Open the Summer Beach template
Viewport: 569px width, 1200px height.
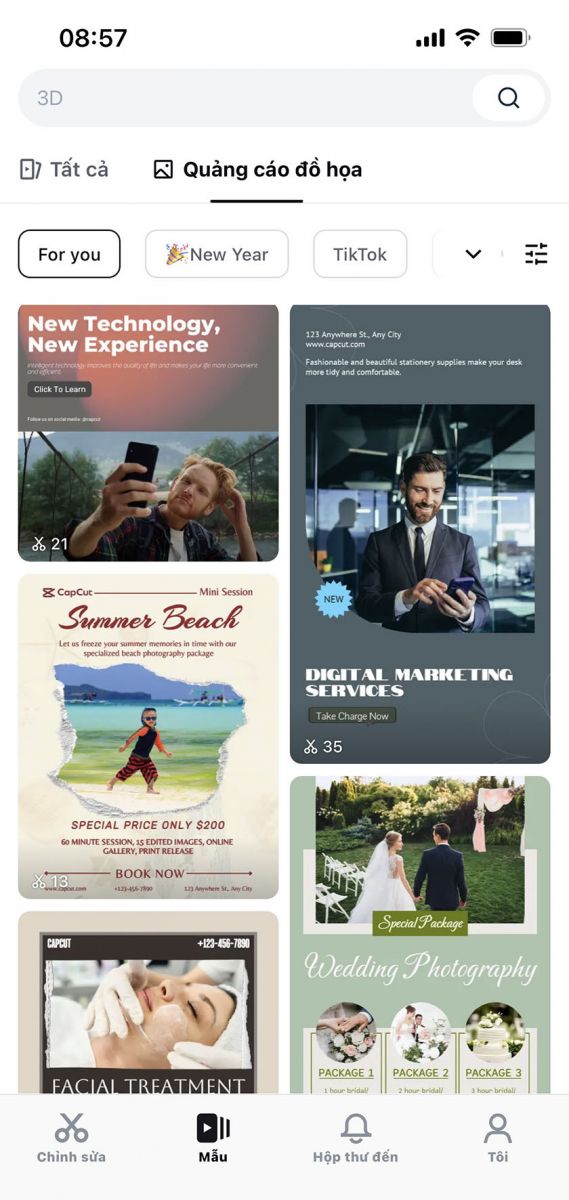click(148, 736)
